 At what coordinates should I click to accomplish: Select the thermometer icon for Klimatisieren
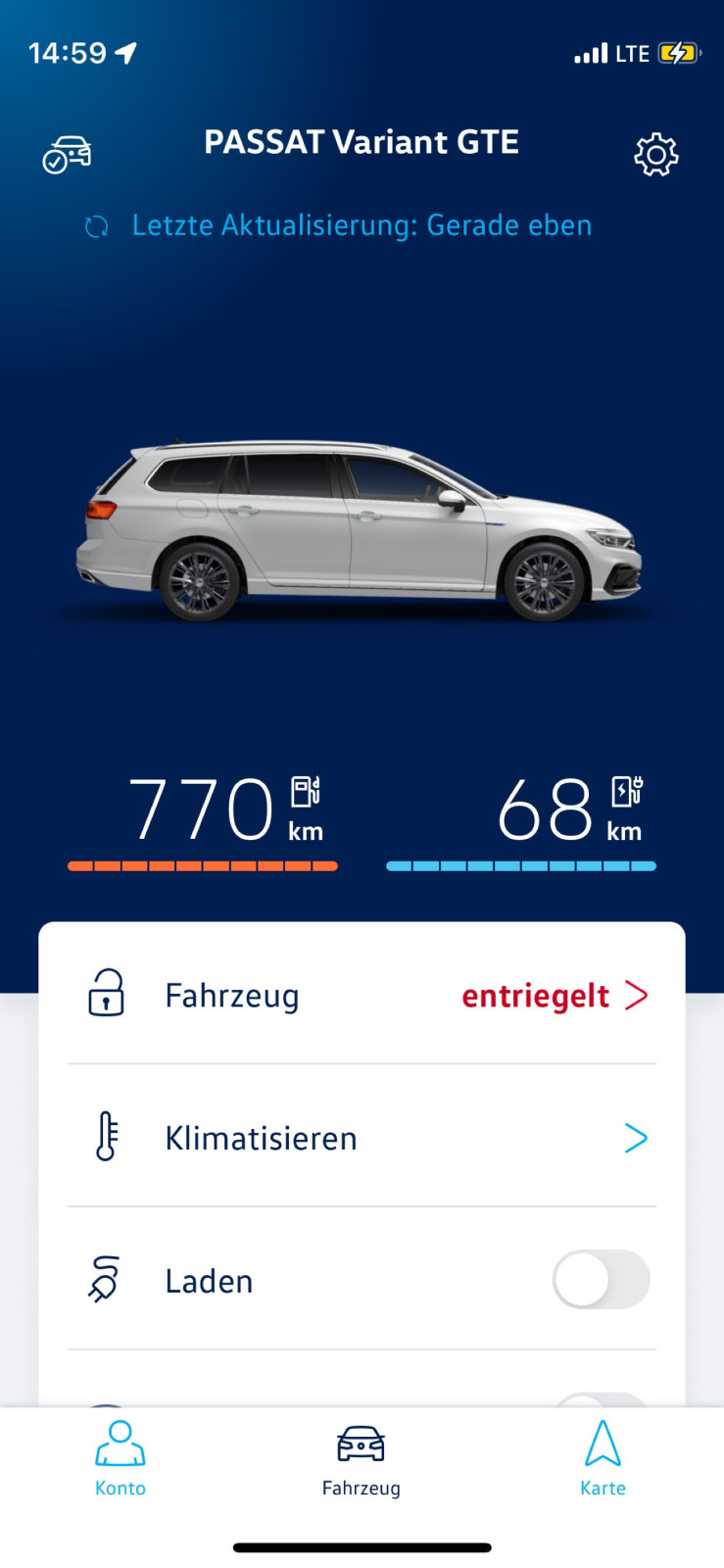click(105, 1138)
